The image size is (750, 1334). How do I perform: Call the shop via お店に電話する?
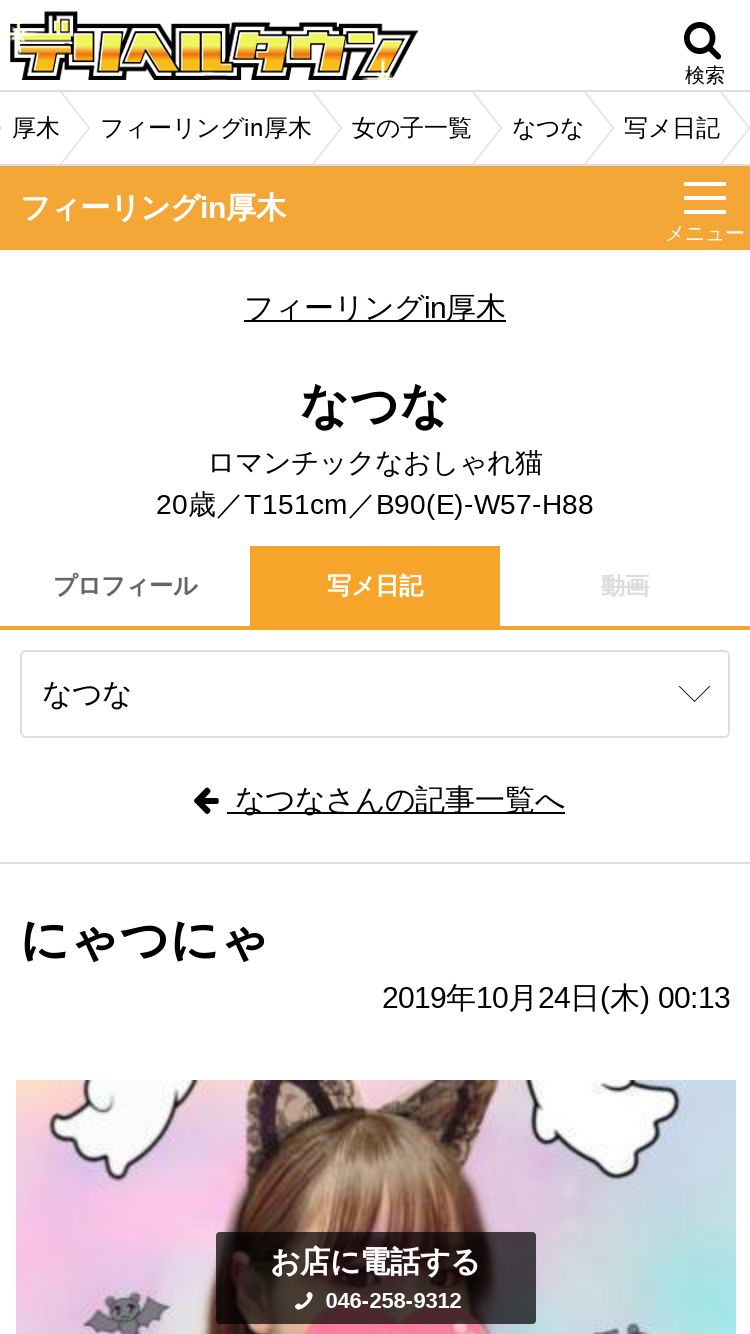376,1278
